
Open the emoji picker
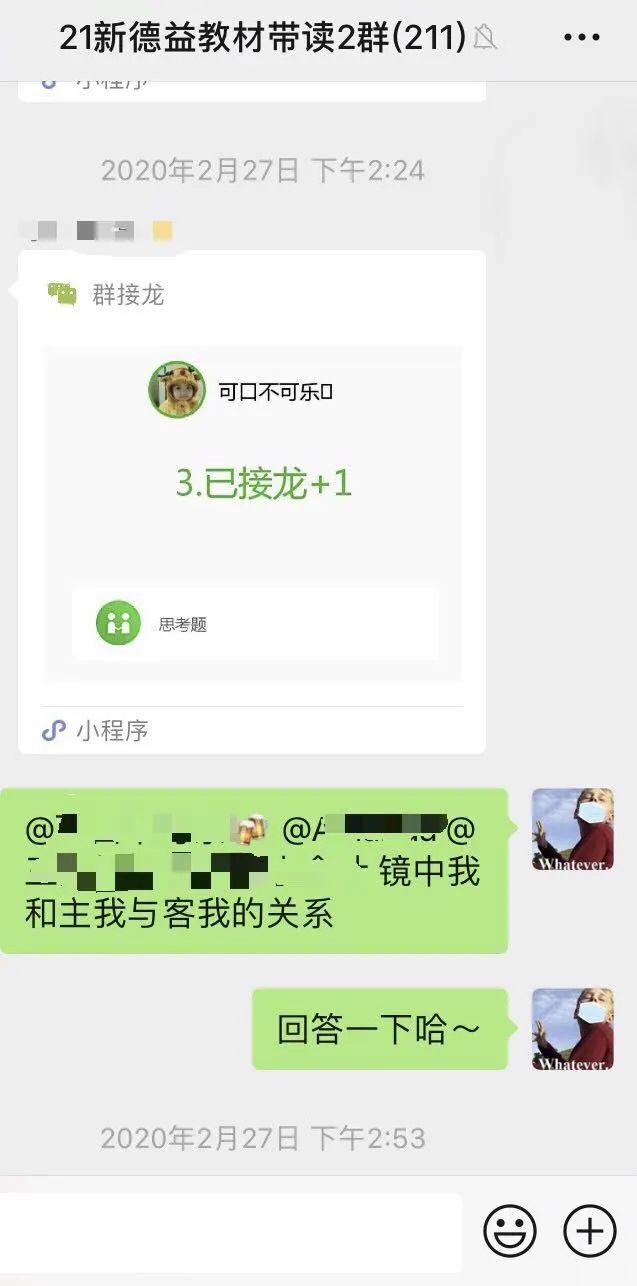click(510, 1231)
